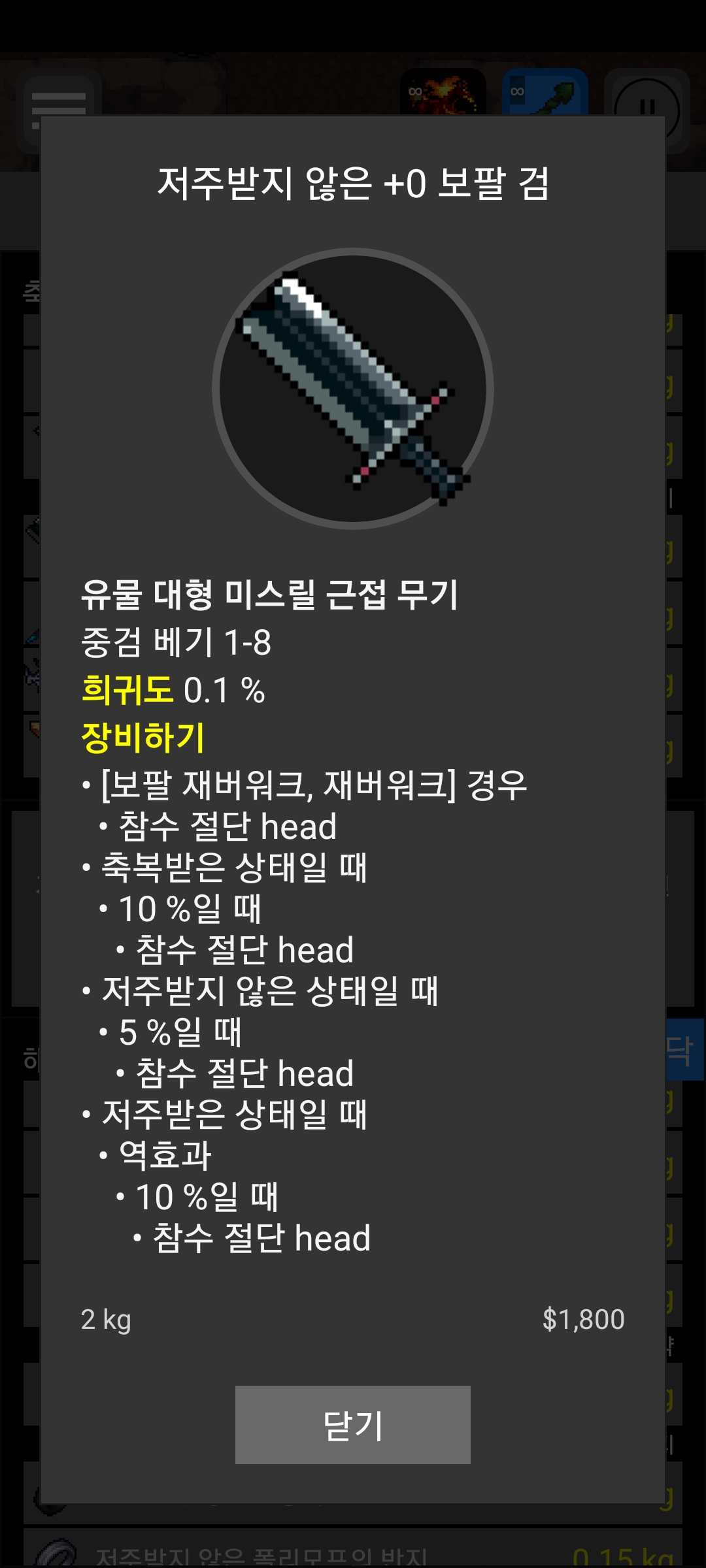Close the dialog with the 닫기 button
This screenshot has height=1568, width=706.
[x=352, y=1424]
